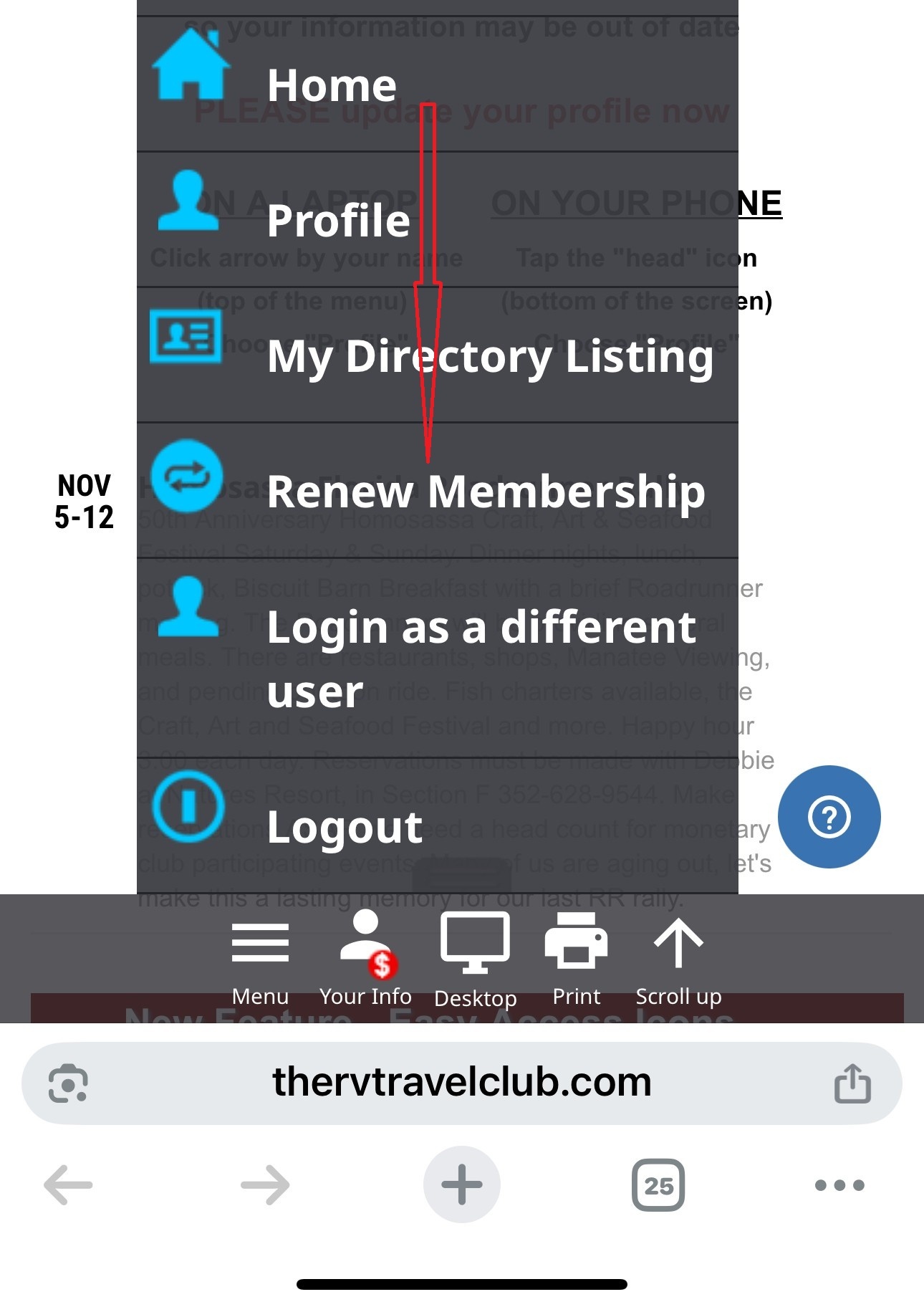This screenshot has height=1307, width=924.
Task: Open the camera search icon in address bar
Action: pyautogui.click(x=68, y=1083)
